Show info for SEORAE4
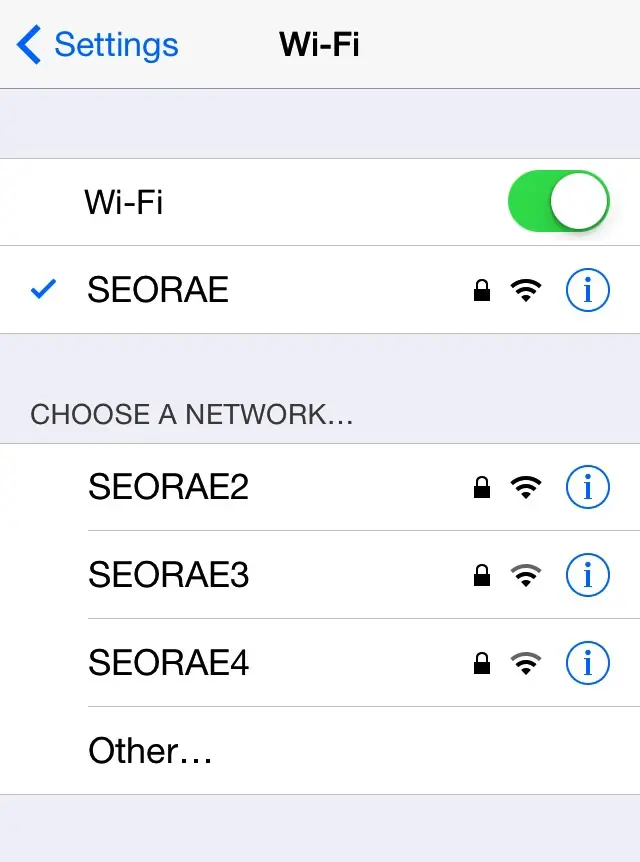The image size is (640, 862). point(587,663)
